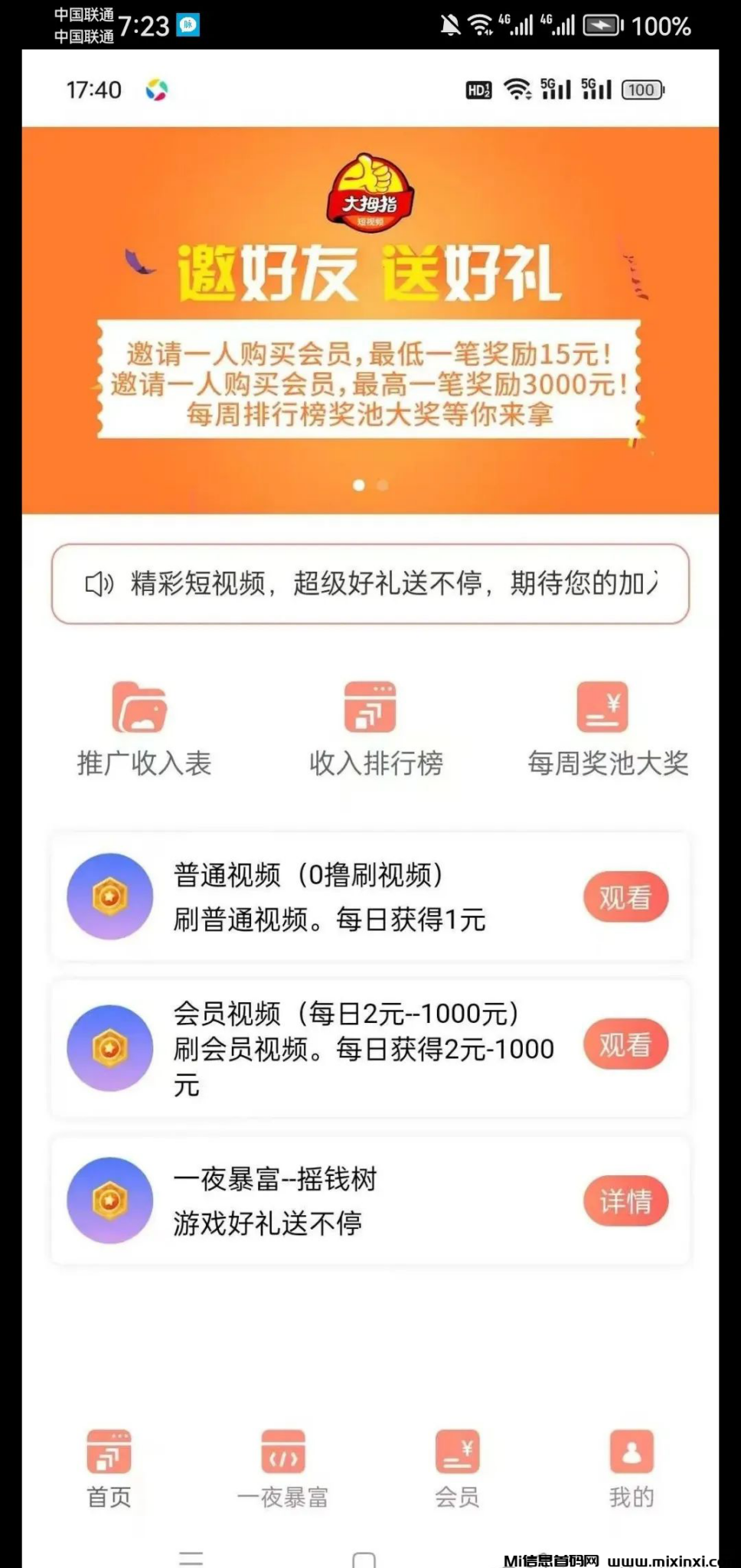
Task: Select the second carousel dot
Action: click(x=382, y=485)
